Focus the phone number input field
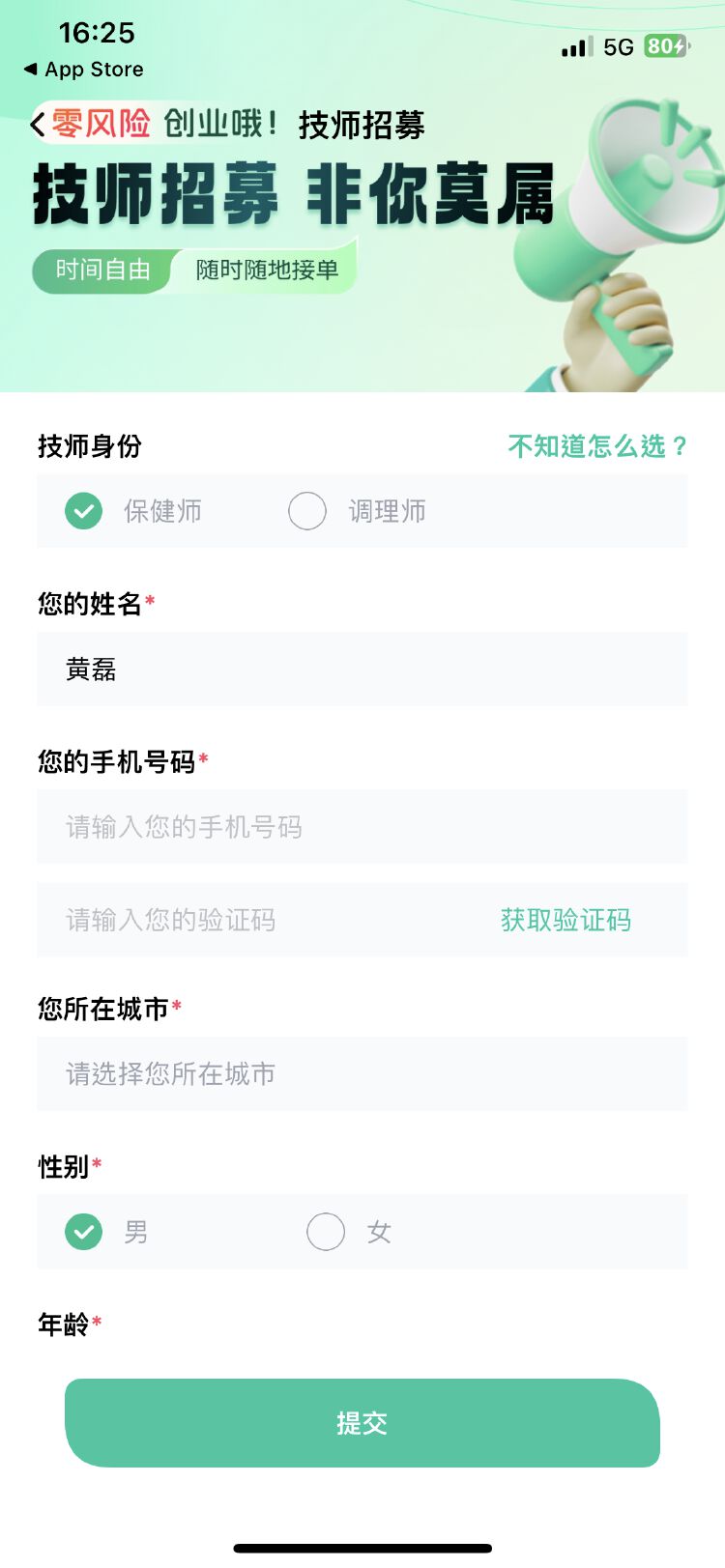The image size is (725, 1568). 362,827
